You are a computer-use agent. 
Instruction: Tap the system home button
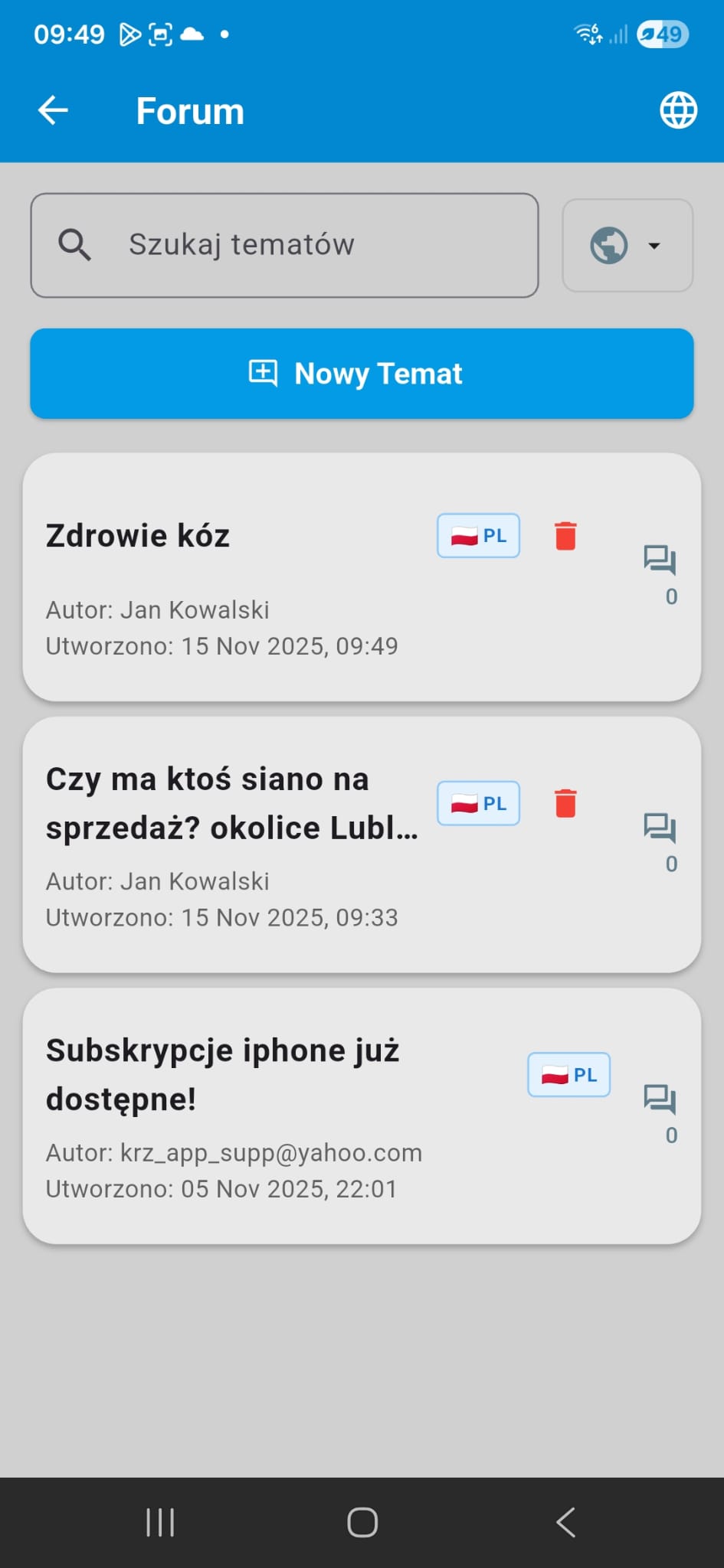point(362,1522)
